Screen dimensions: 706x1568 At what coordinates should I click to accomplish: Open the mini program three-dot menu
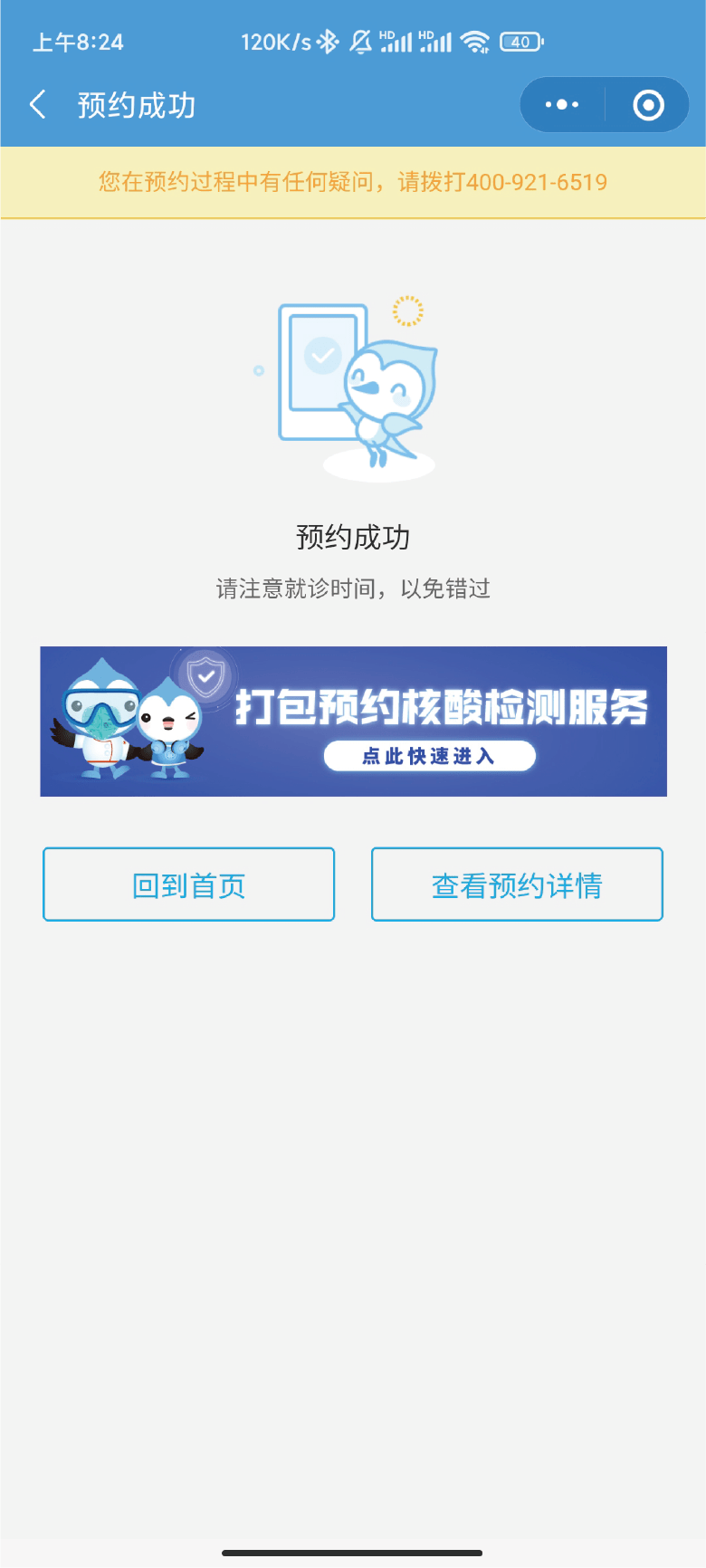tap(561, 105)
